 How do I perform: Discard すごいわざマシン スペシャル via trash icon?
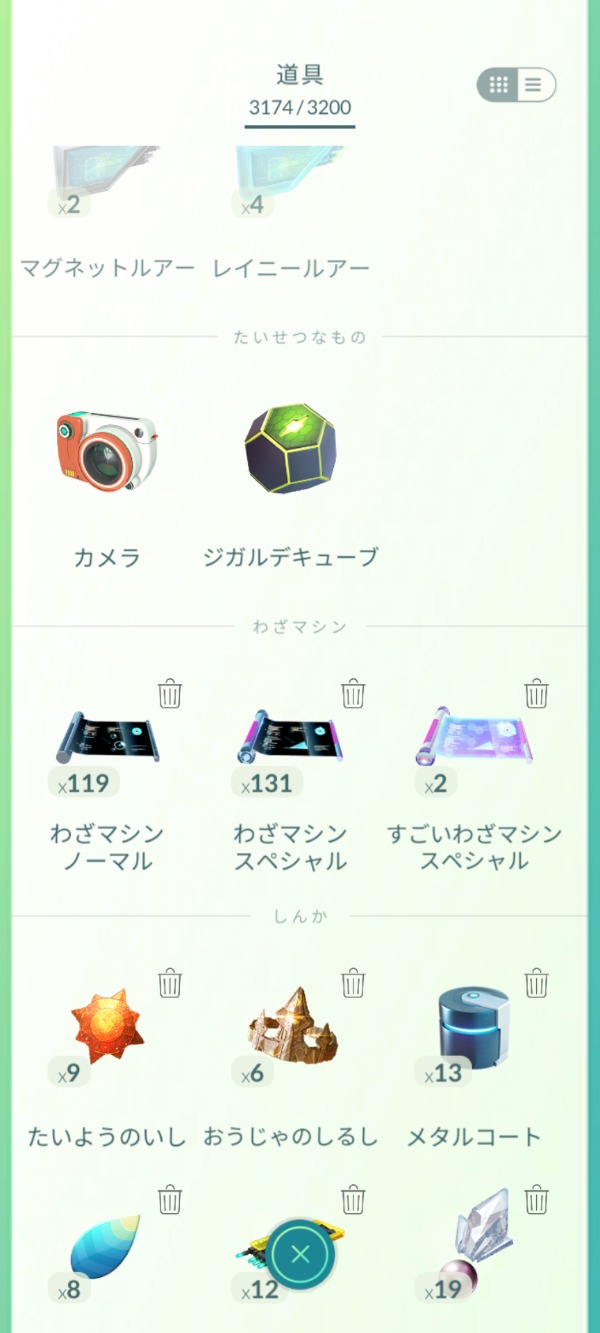point(537,693)
